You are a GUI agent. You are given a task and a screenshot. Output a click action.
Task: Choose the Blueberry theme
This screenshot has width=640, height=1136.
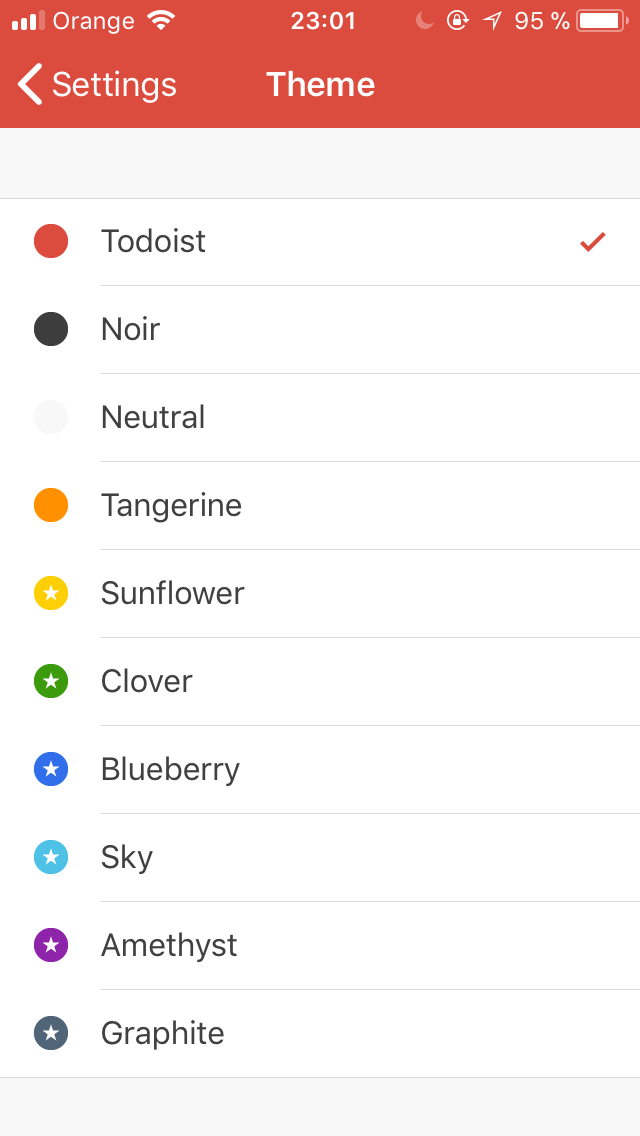(320, 769)
